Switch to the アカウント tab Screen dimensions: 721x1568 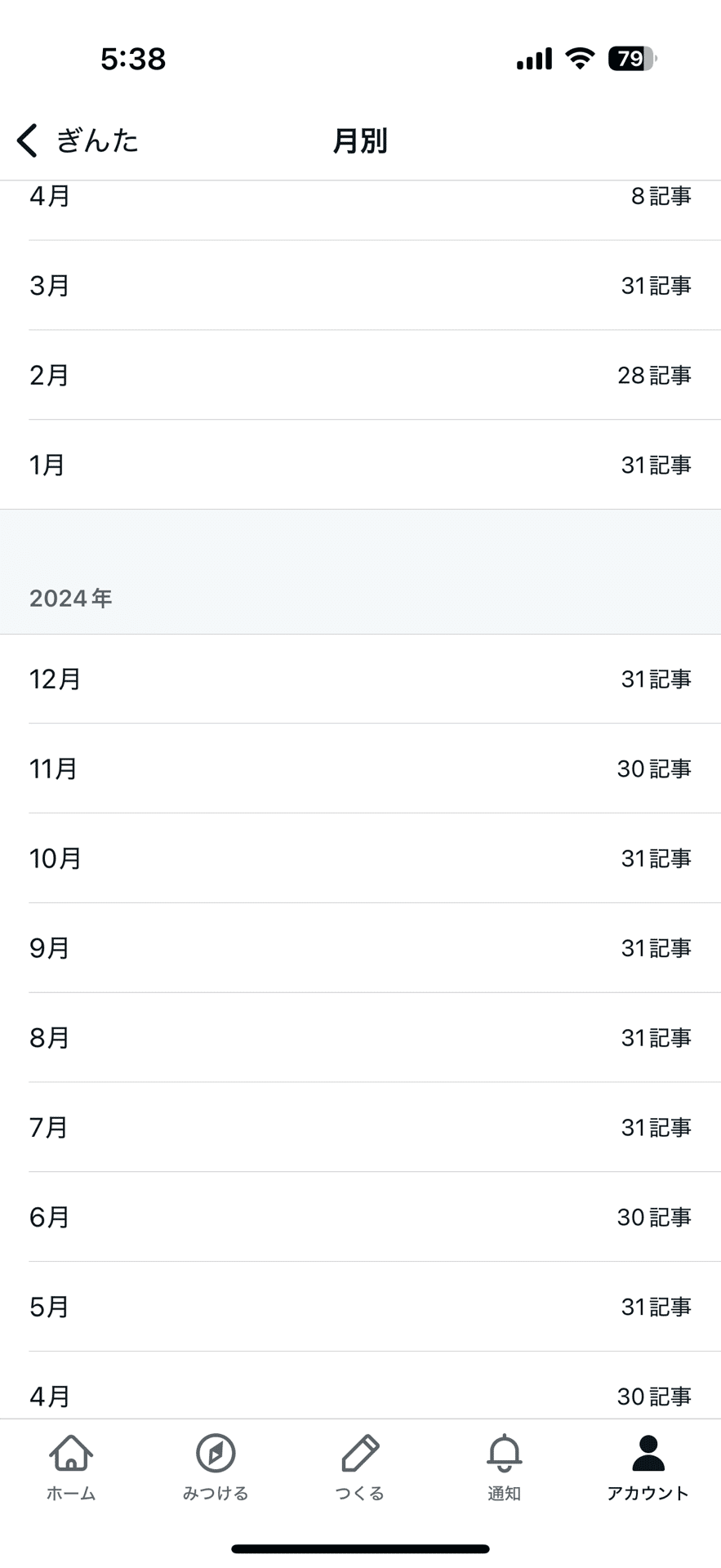point(648,1468)
